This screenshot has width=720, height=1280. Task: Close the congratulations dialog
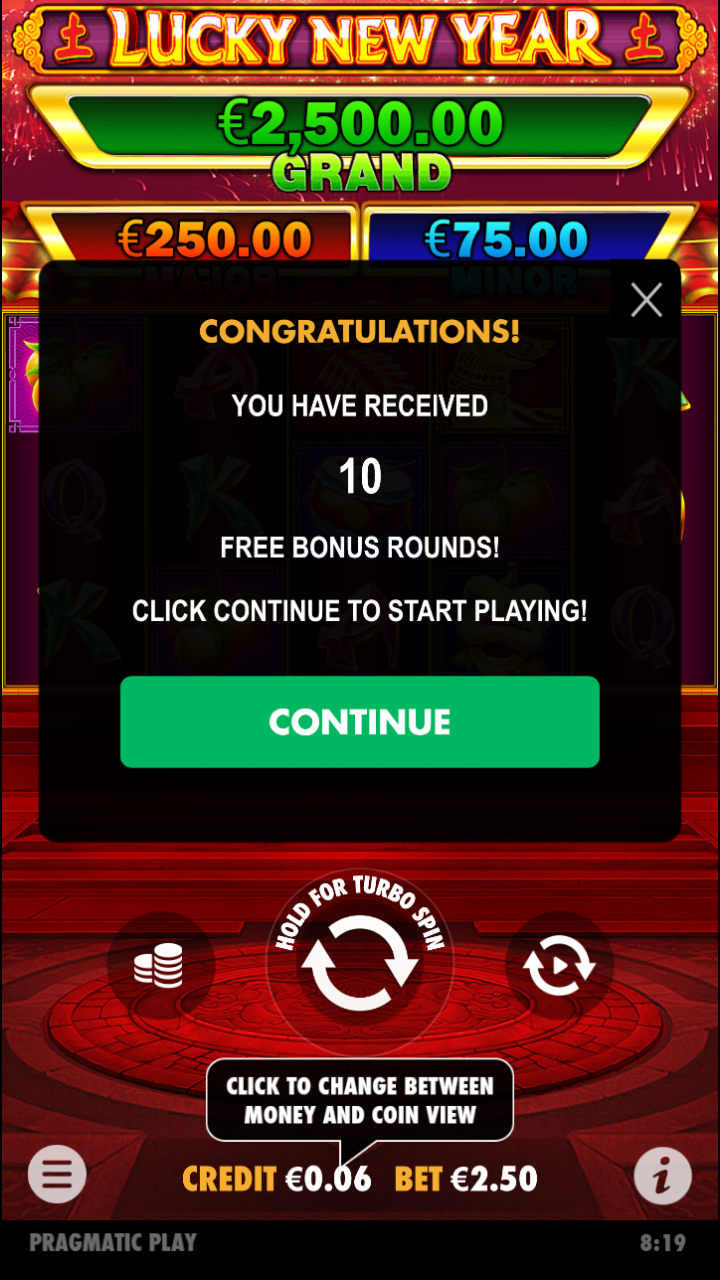pos(647,299)
